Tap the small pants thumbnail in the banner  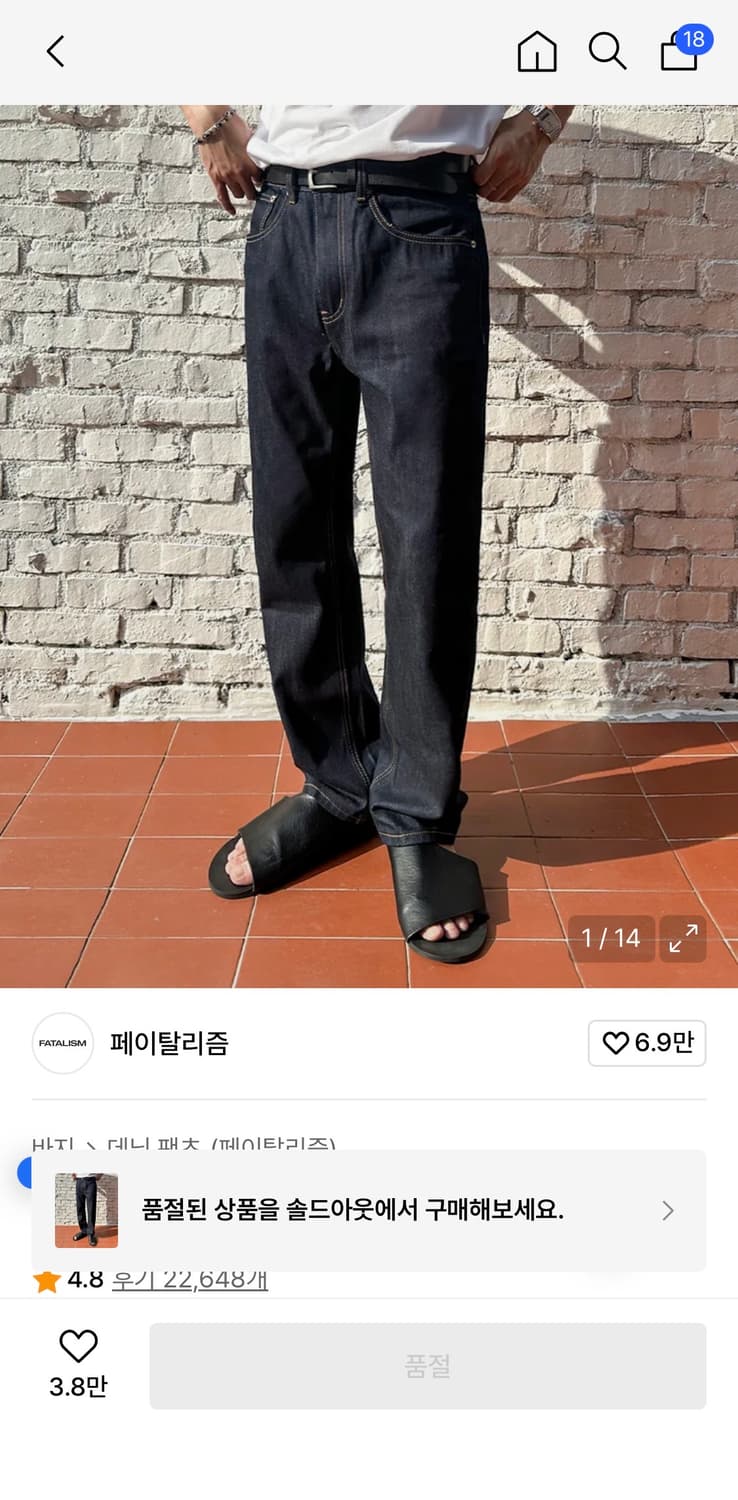(x=85, y=1210)
